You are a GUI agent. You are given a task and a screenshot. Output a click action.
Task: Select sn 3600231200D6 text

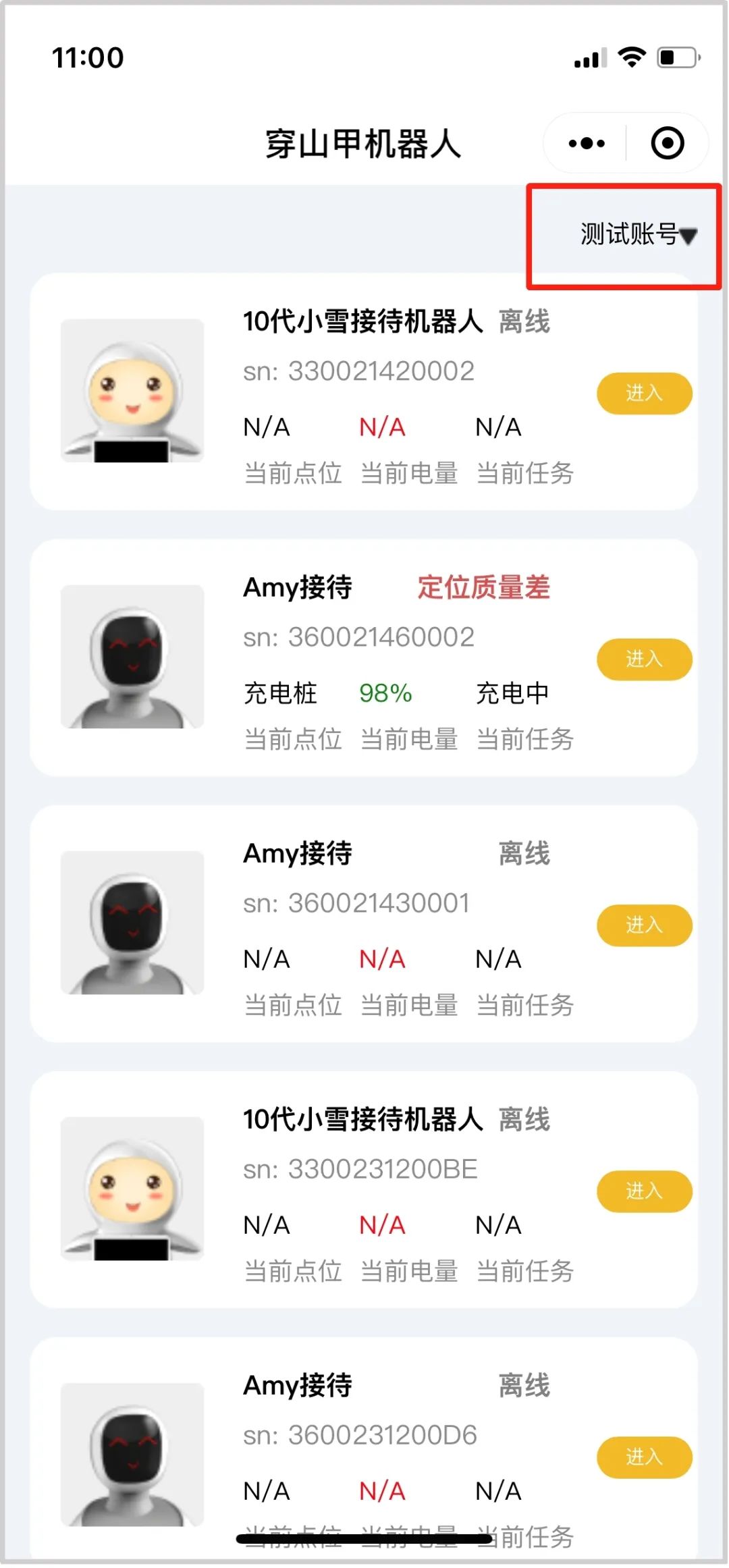click(358, 1437)
